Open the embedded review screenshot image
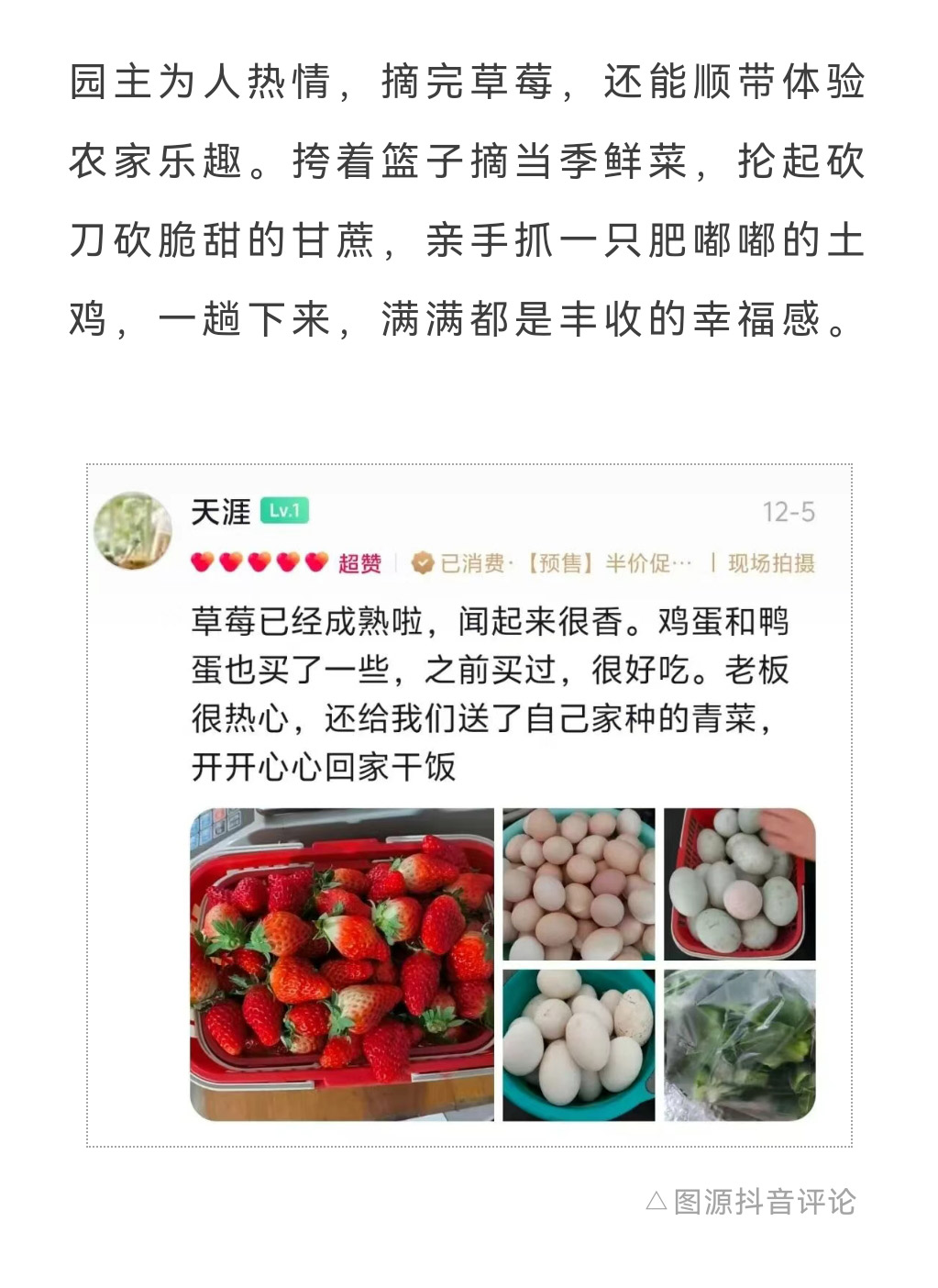Viewport: 938px width, 1288px height. point(469,805)
